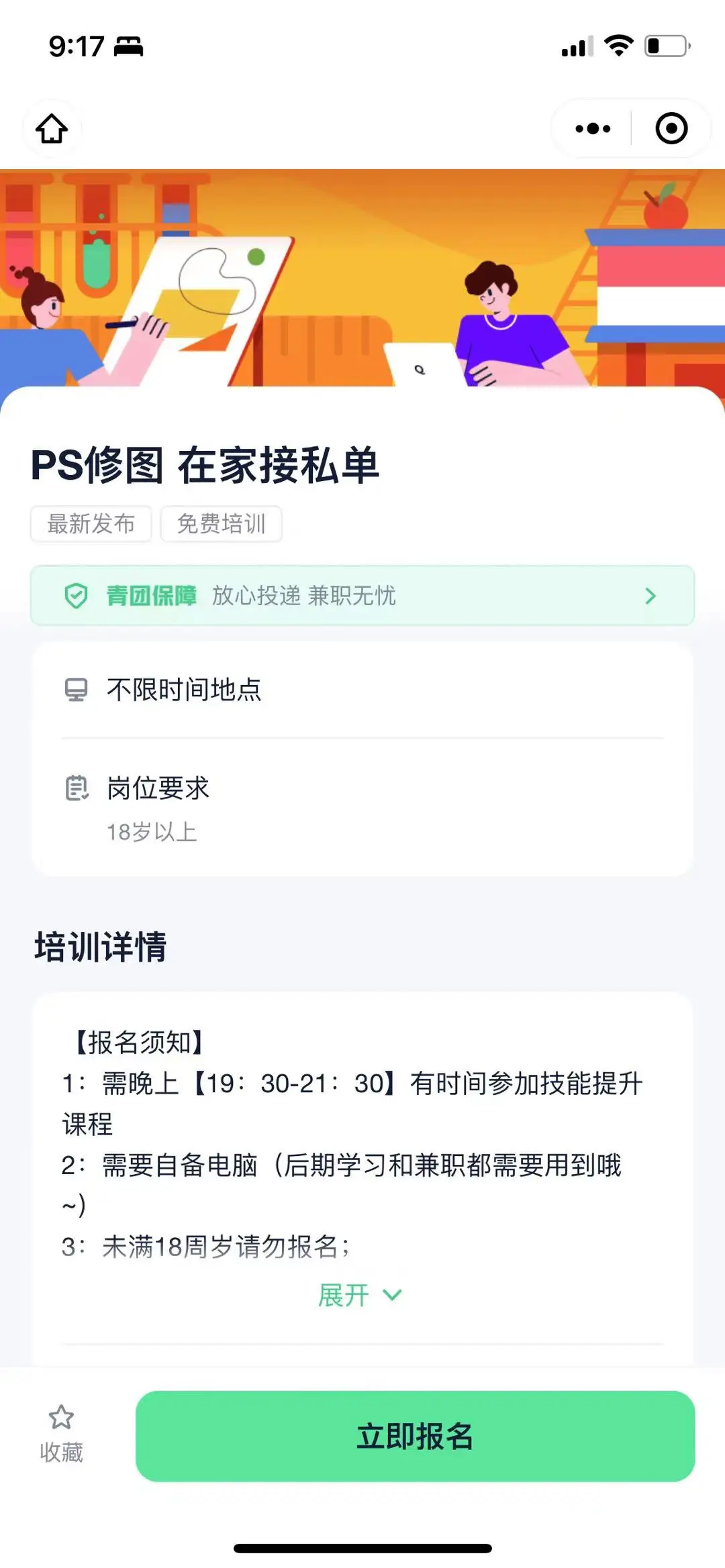Viewport: 725px width, 1568px height.
Task: Expand the training details with 展开
Action: click(x=360, y=1295)
